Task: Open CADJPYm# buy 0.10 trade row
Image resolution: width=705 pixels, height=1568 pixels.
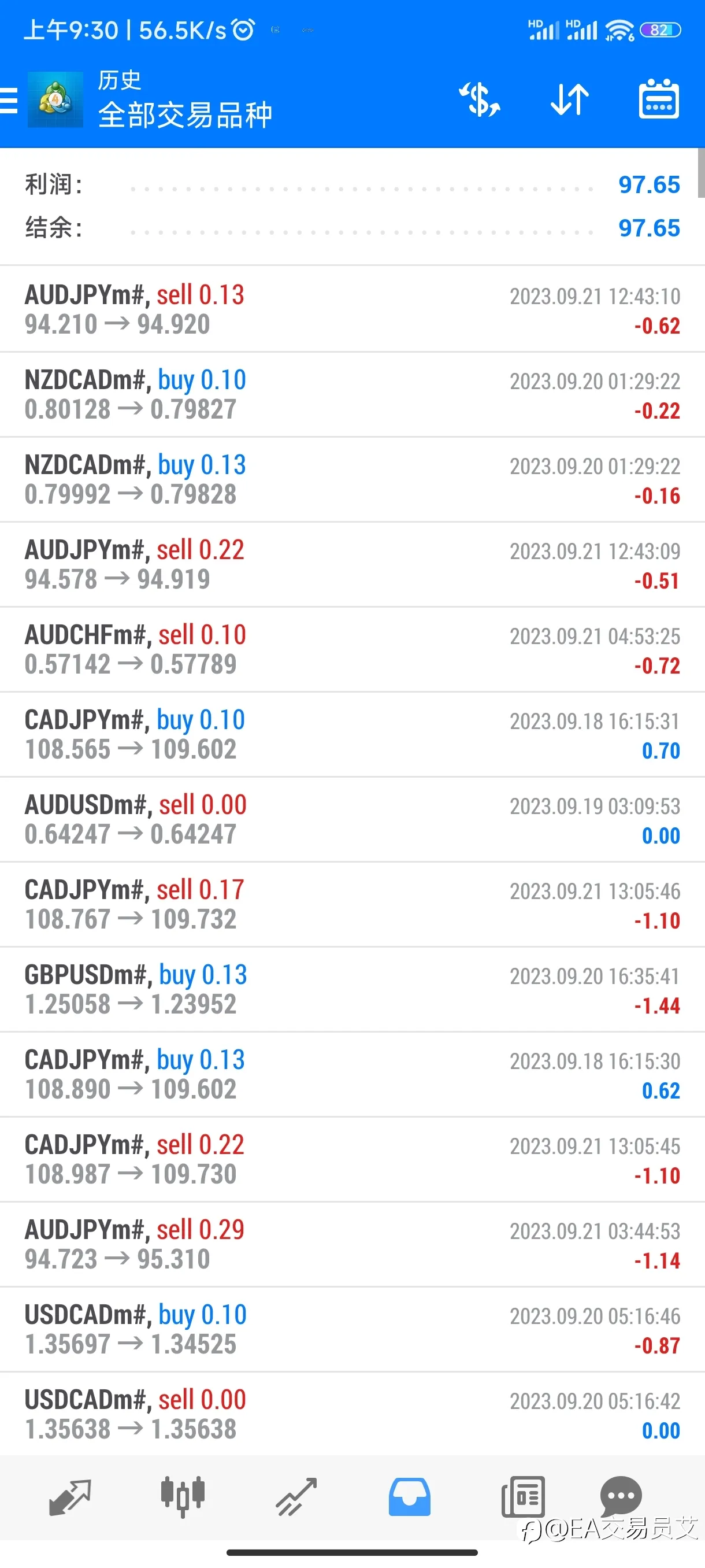Action: (352, 735)
